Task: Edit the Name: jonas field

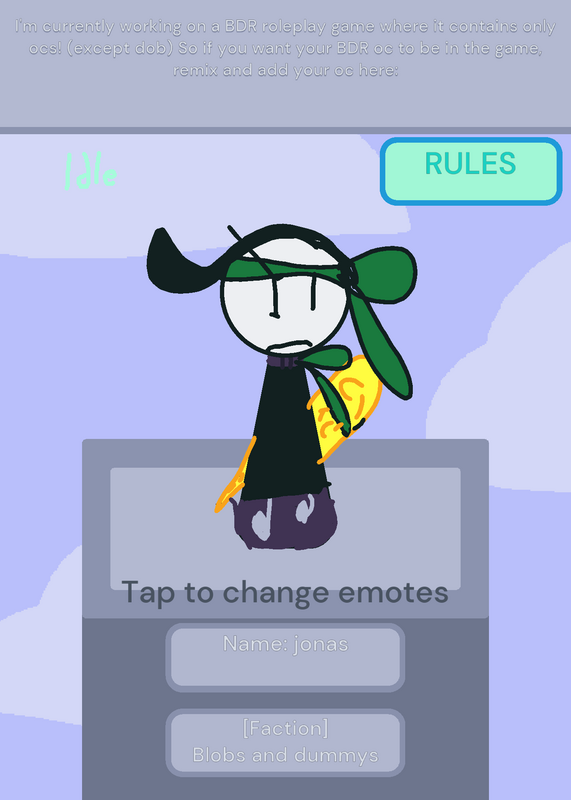Action: pos(285,657)
